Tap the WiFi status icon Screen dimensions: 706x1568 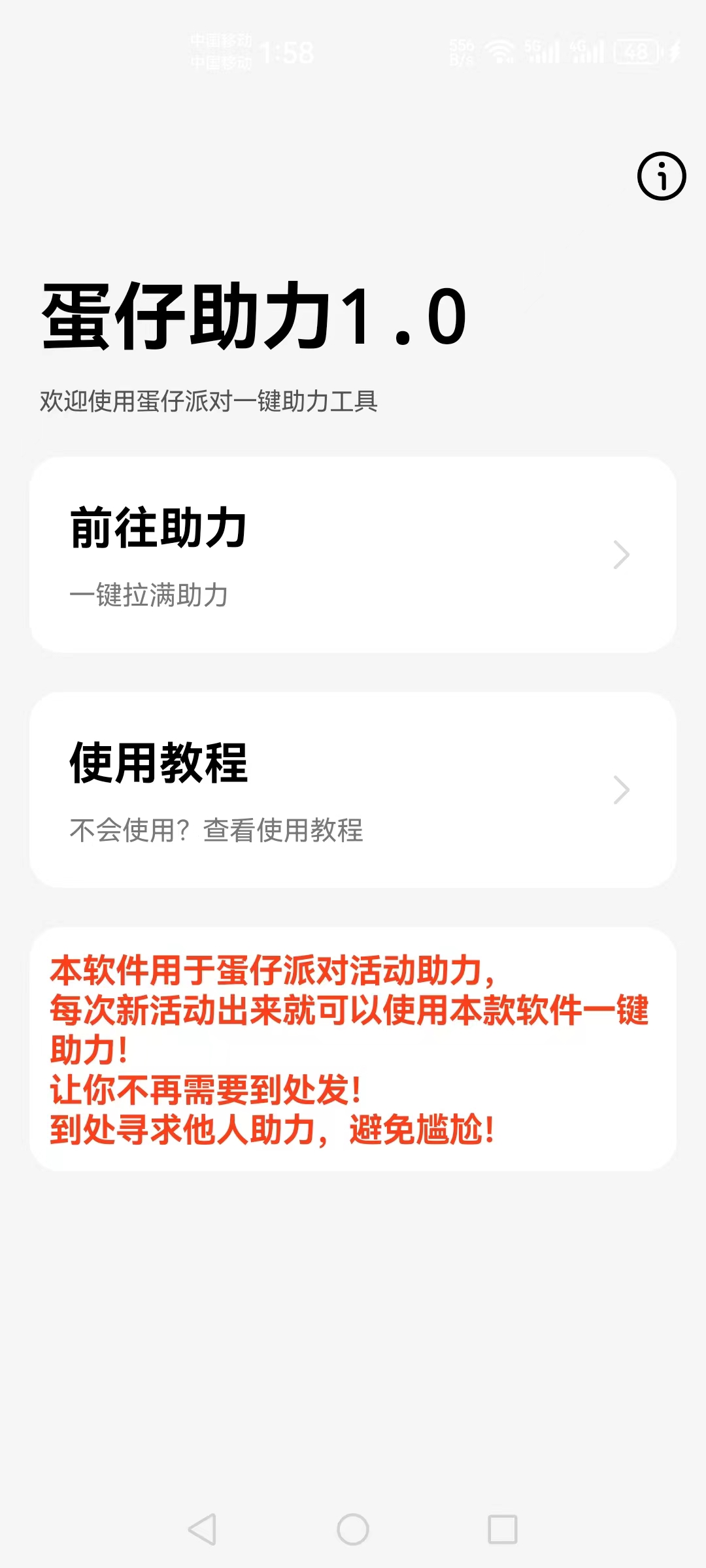[x=499, y=51]
